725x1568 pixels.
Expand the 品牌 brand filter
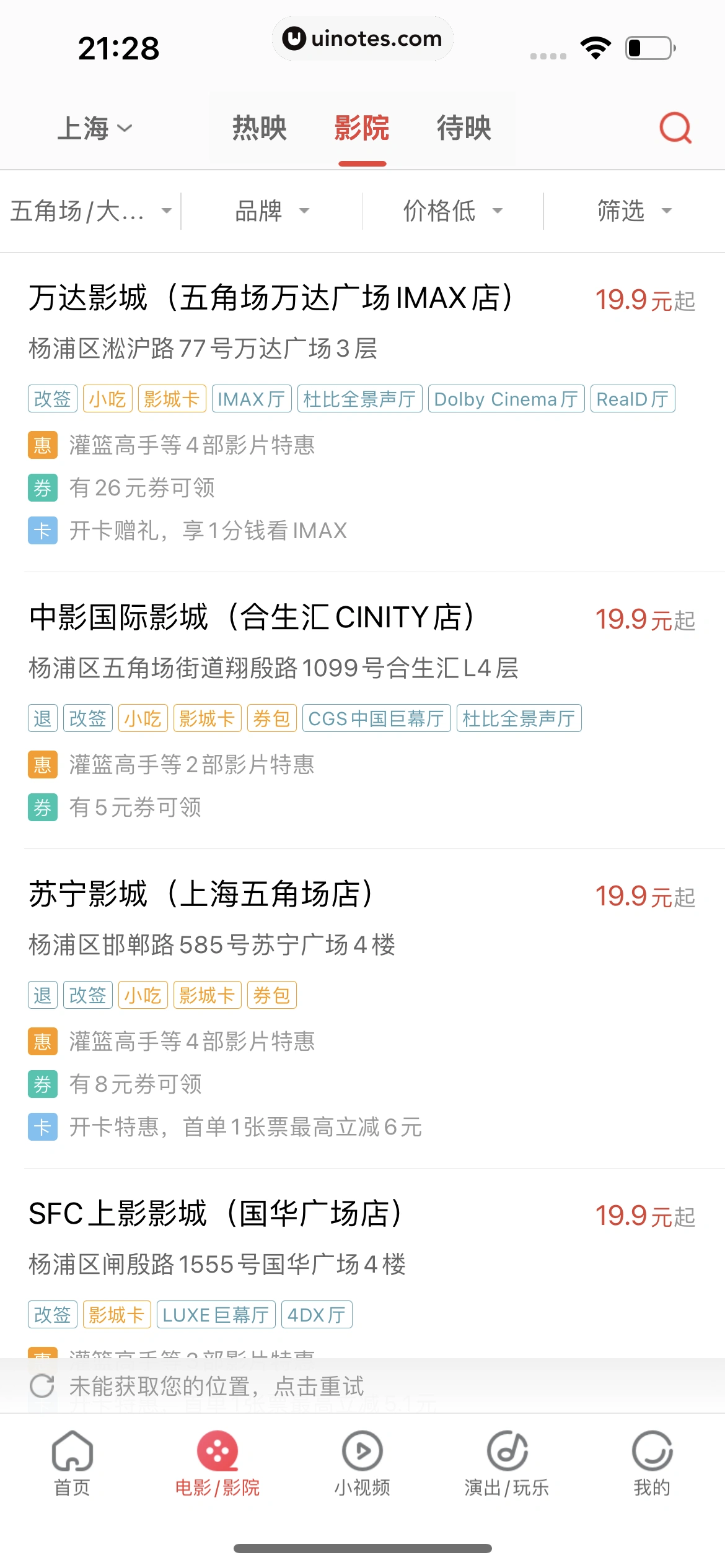click(x=271, y=211)
